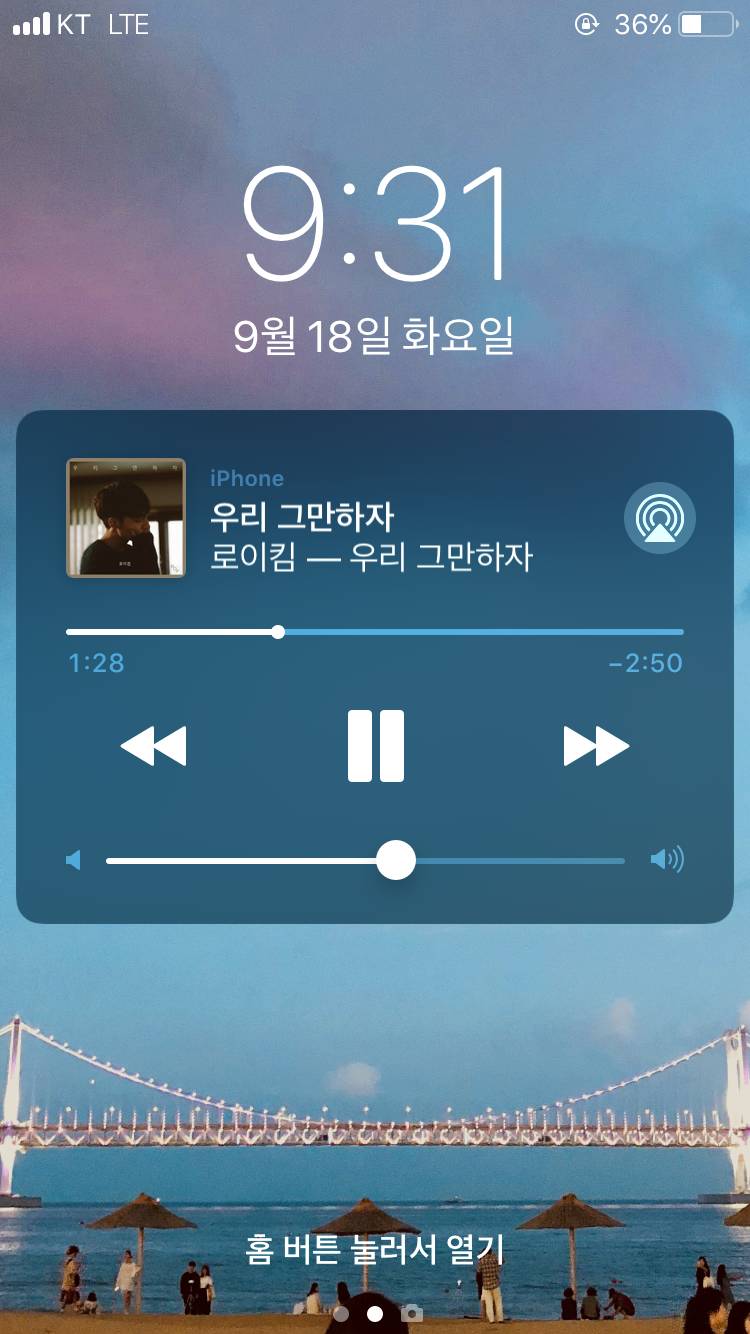Image resolution: width=750 pixels, height=1334 pixels.
Task: Tap the maximum volume speaker icon
Action: [x=669, y=859]
